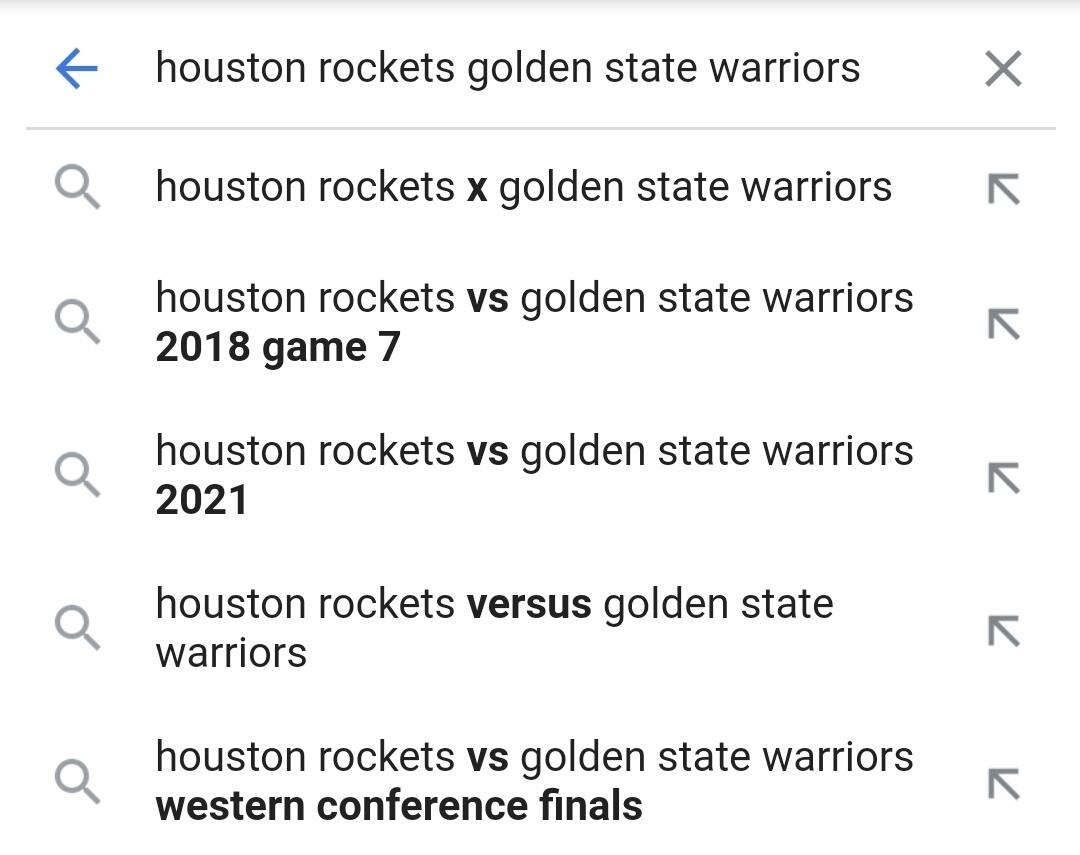The height and width of the screenshot is (855, 1080).
Task: Insert "western conference finals" suggestion via arrow
Action: click(1003, 783)
